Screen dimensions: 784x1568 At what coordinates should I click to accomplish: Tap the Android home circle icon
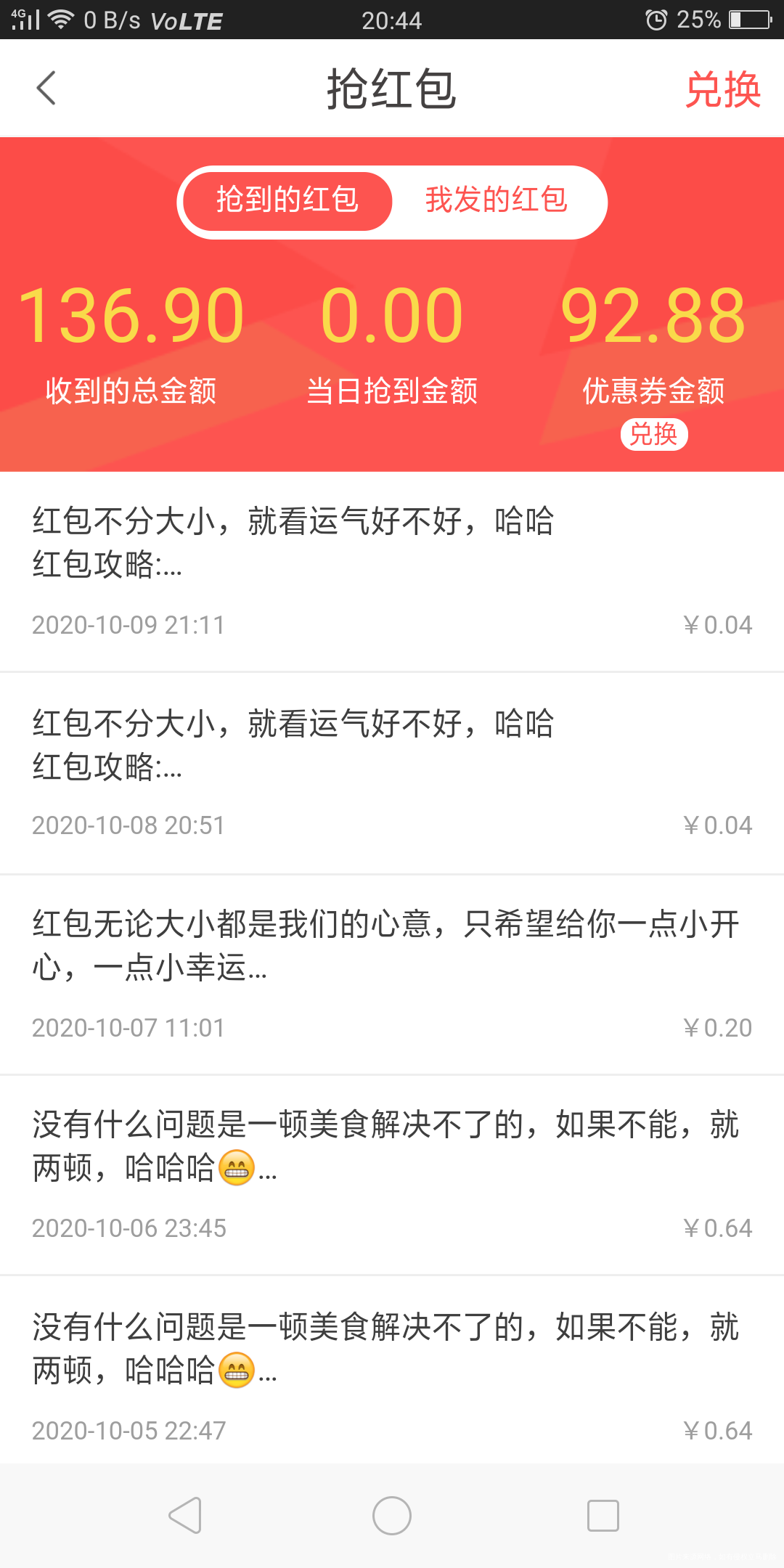392,1516
